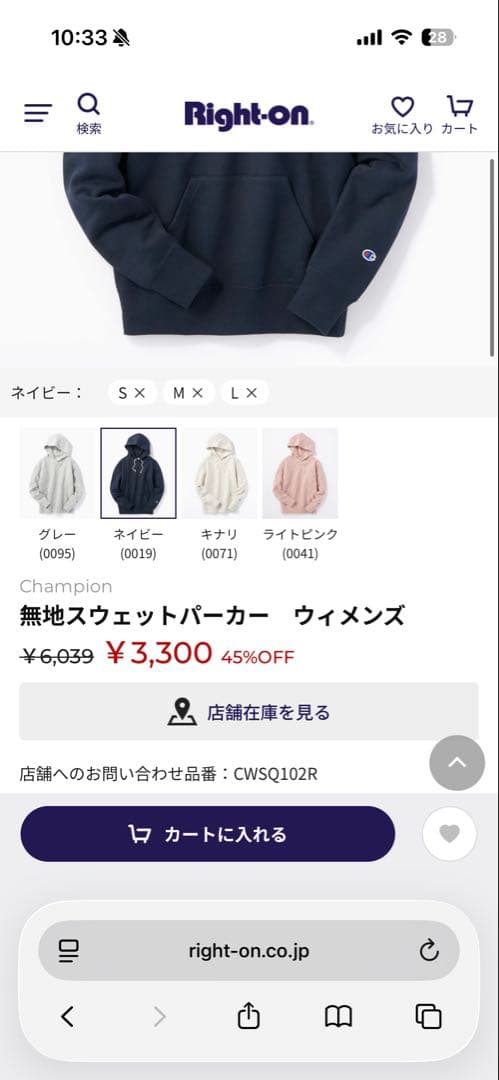This screenshot has height=1080, width=499.
Task: Tap the Right-on logo to go home
Action: pyautogui.click(x=249, y=115)
